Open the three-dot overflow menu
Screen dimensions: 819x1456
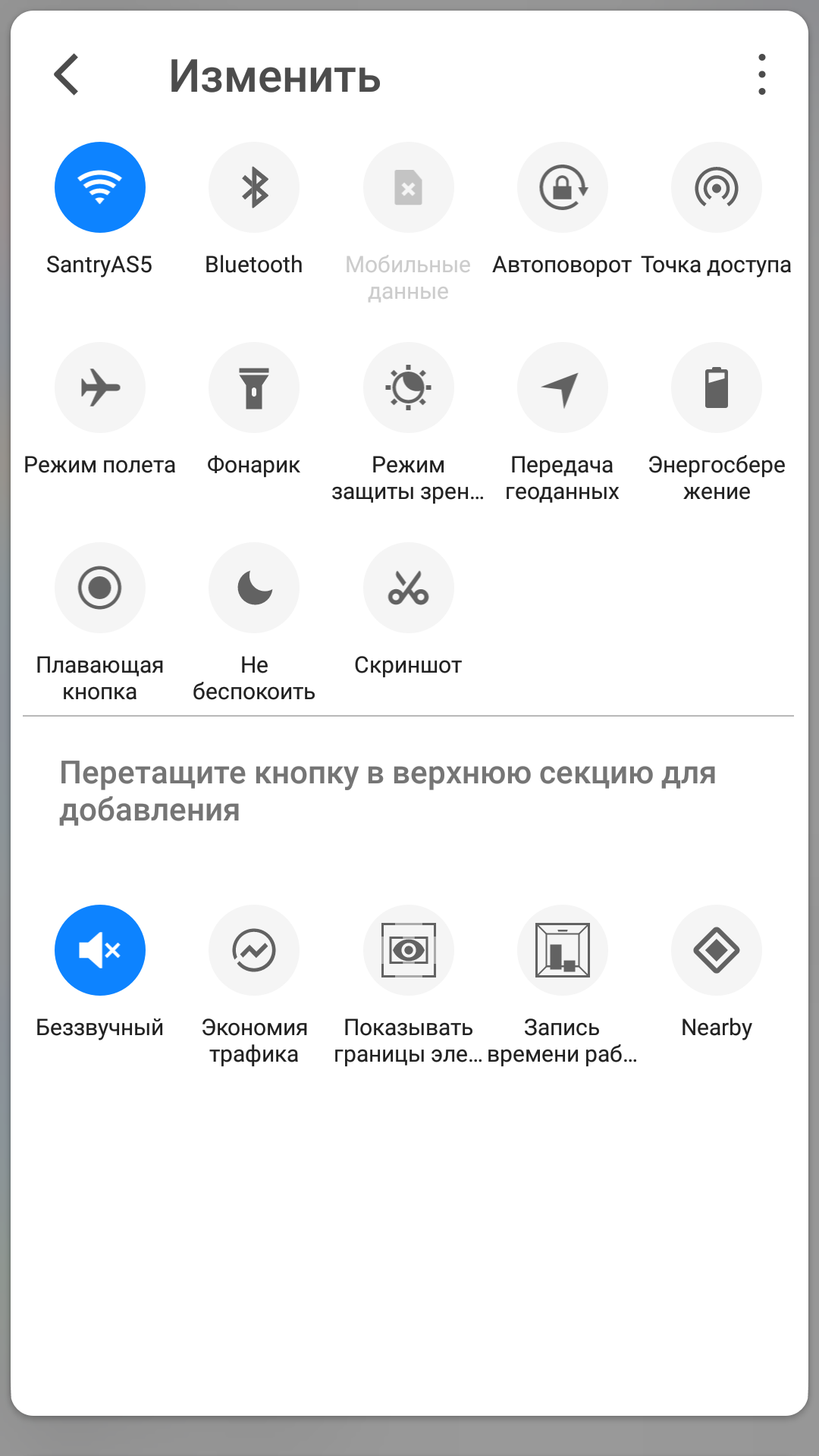(x=762, y=74)
